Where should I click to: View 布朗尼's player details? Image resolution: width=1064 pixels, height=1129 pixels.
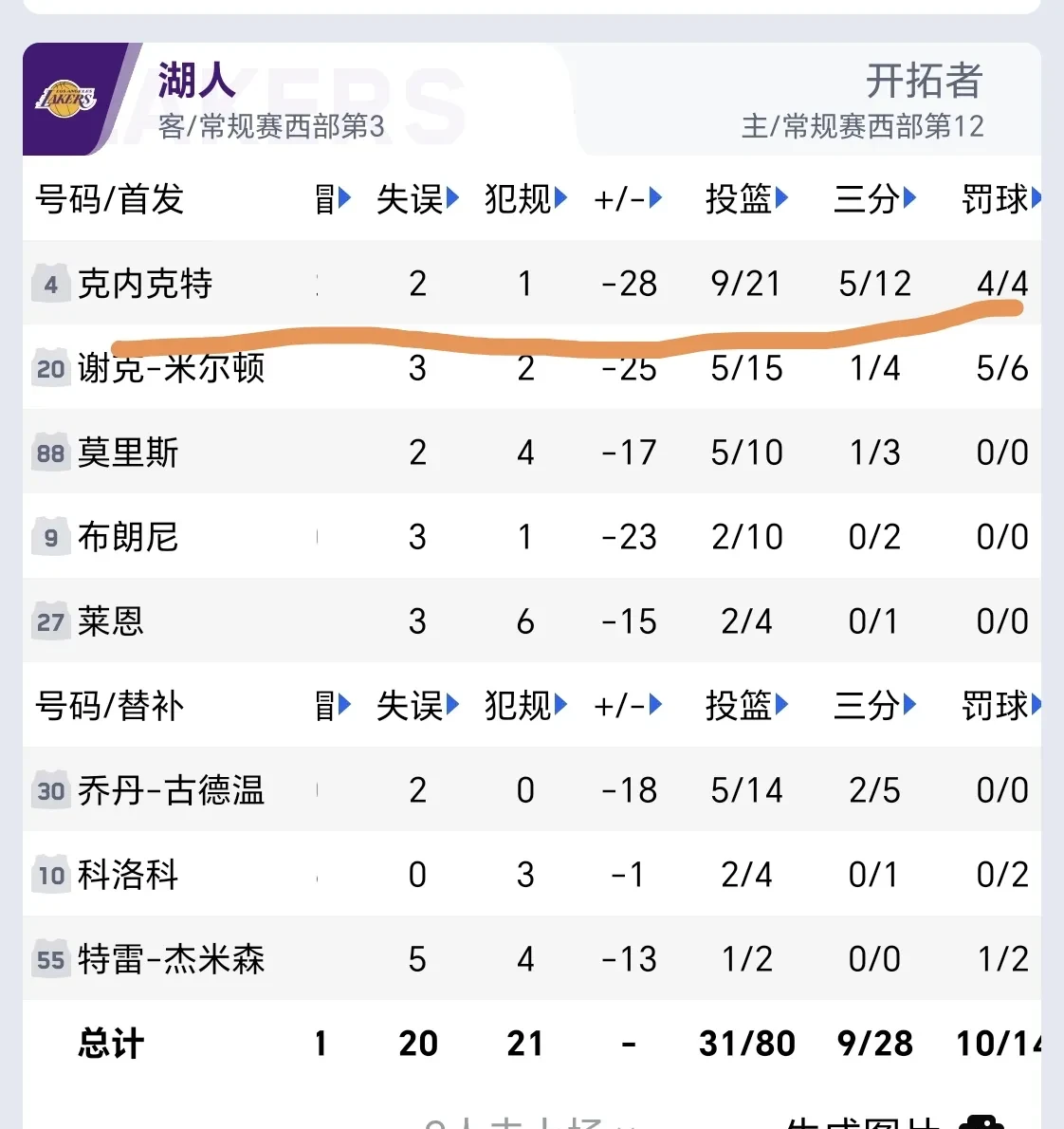coord(128,537)
